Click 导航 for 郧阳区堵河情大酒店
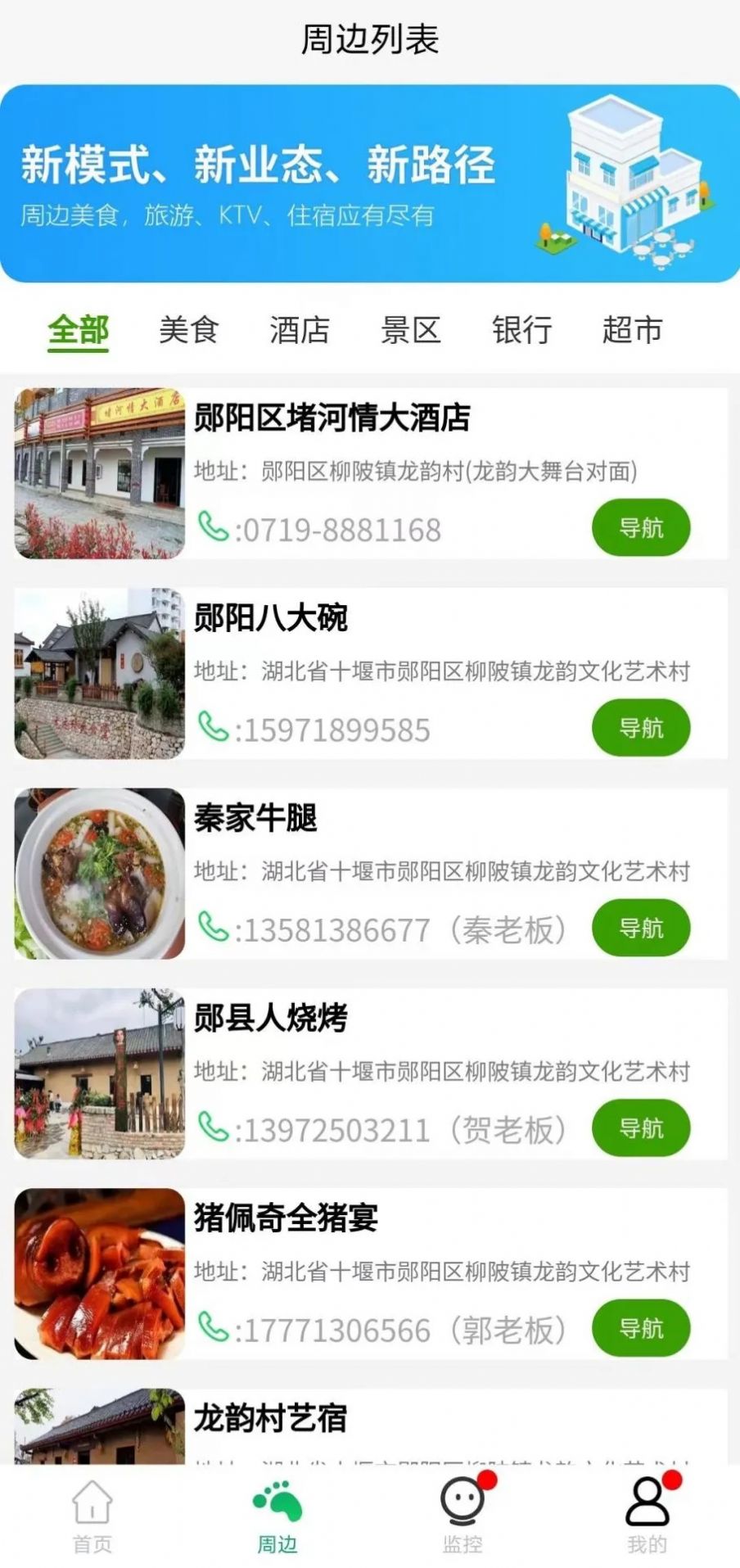Viewport: 740px width, 1568px height. pos(643,526)
